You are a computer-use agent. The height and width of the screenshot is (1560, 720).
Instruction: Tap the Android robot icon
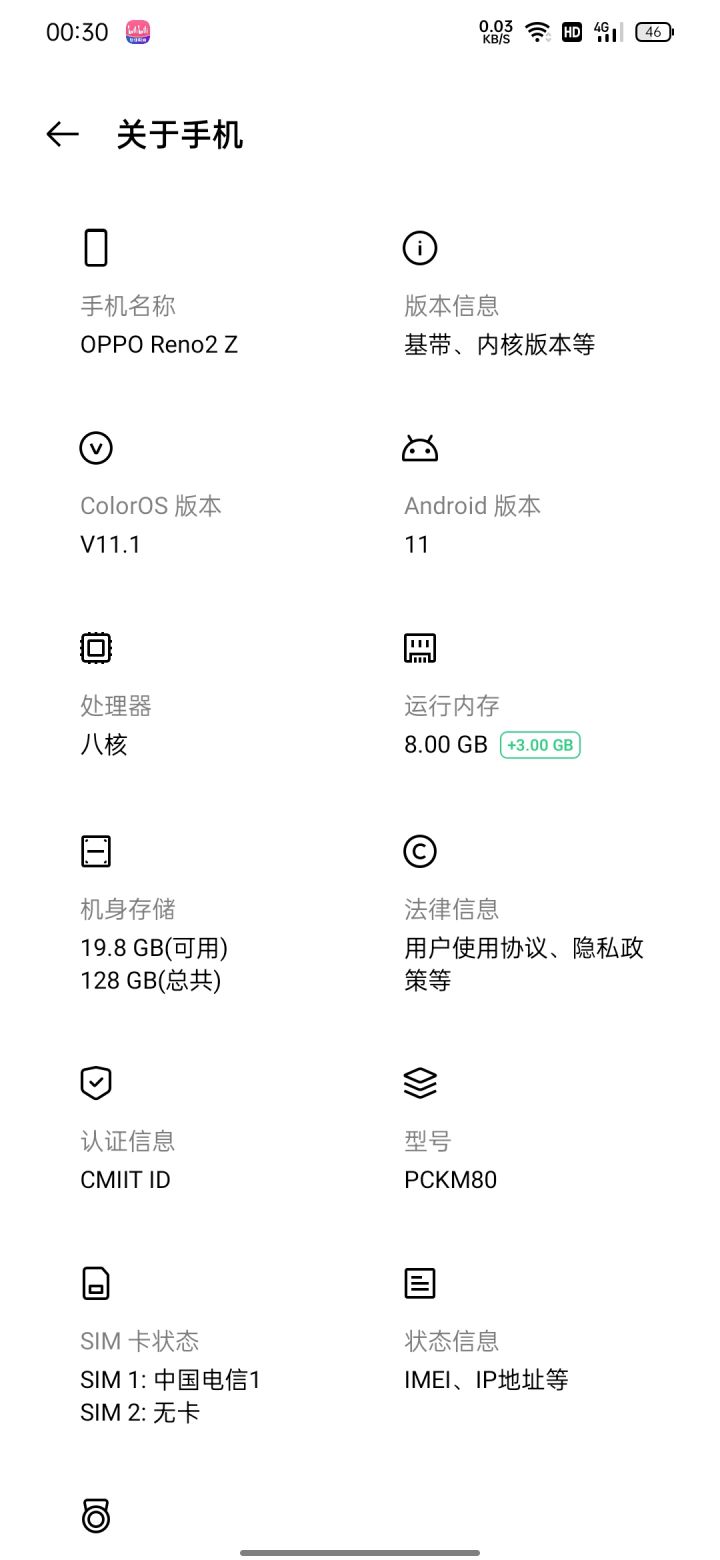(420, 448)
